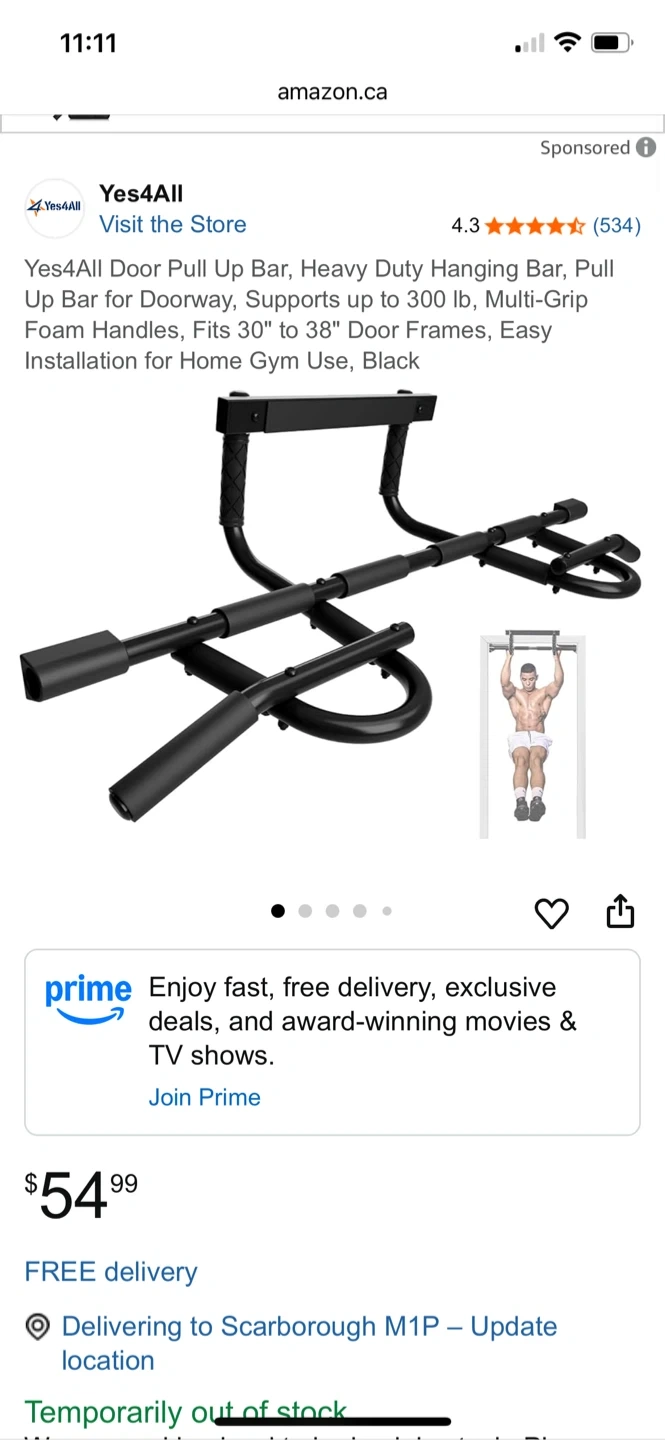665x1440 pixels.
Task: Tap the Join Prime link
Action: click(x=204, y=1097)
